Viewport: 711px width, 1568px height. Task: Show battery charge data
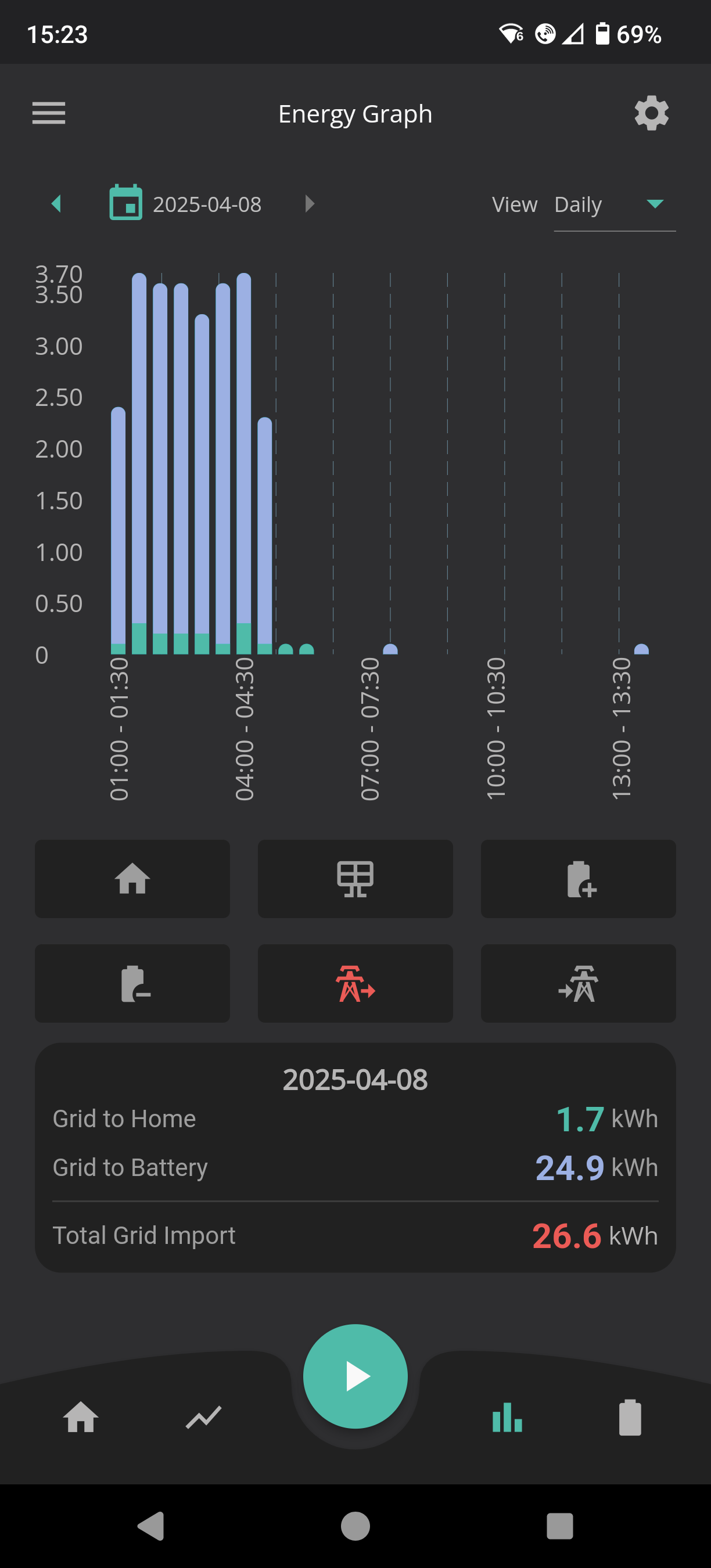[577, 878]
